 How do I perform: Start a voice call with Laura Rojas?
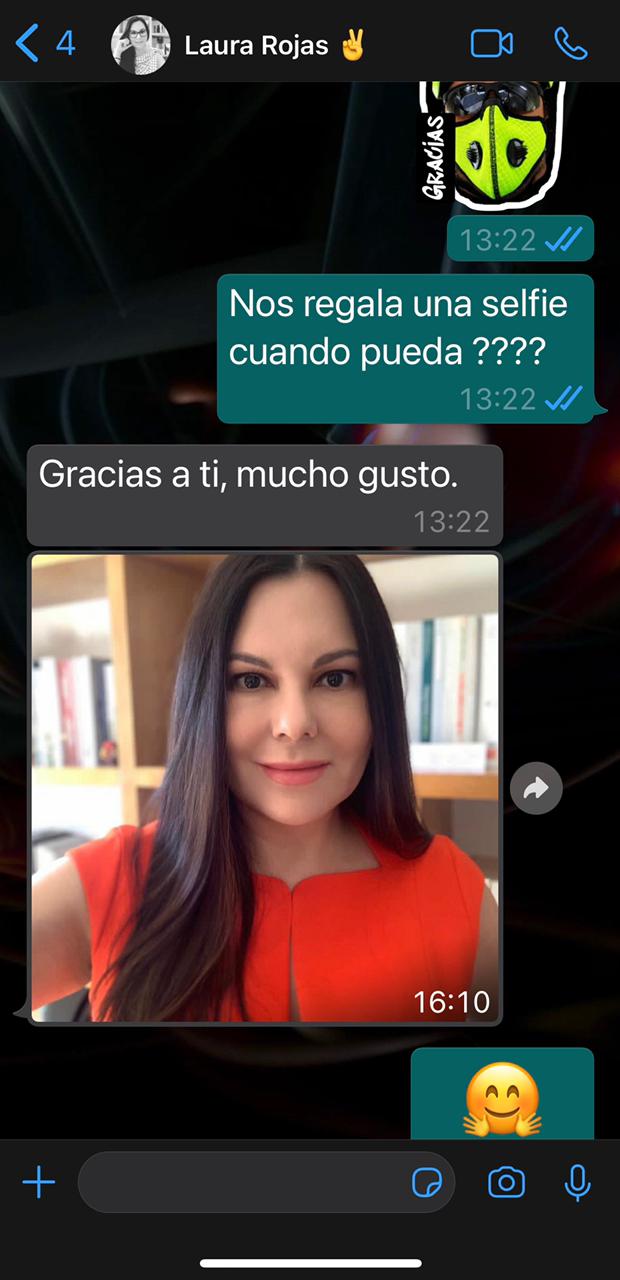point(571,44)
